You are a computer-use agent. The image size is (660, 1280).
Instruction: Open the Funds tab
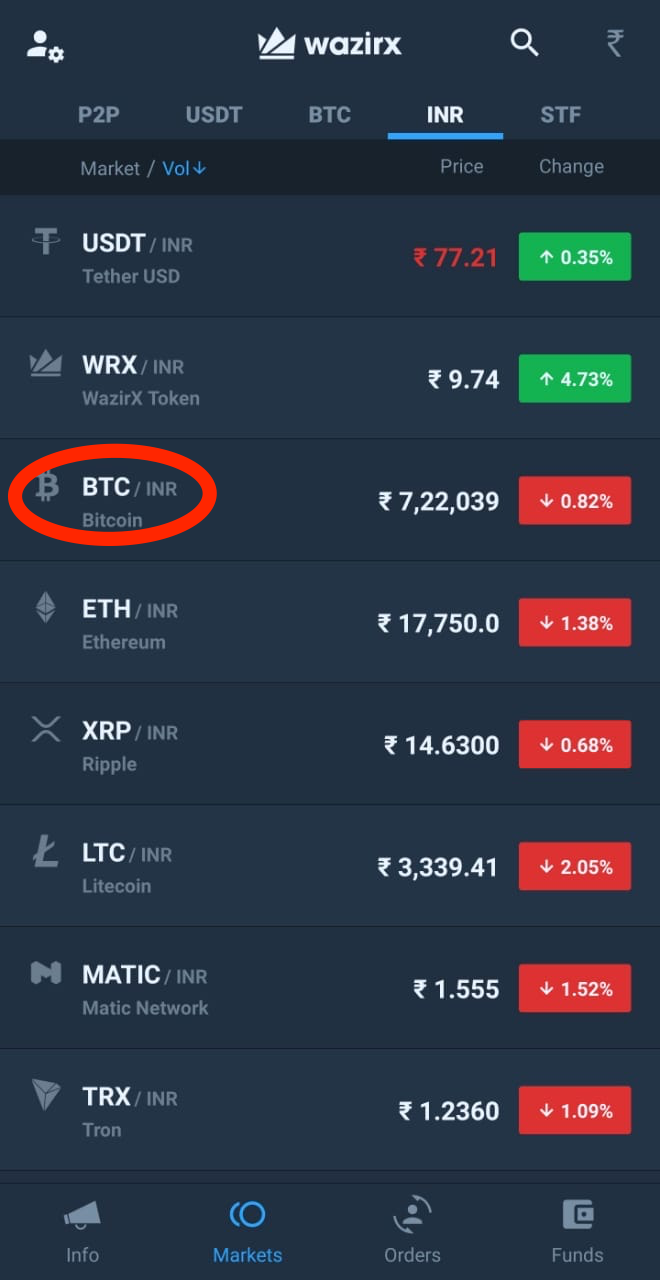tap(577, 1232)
